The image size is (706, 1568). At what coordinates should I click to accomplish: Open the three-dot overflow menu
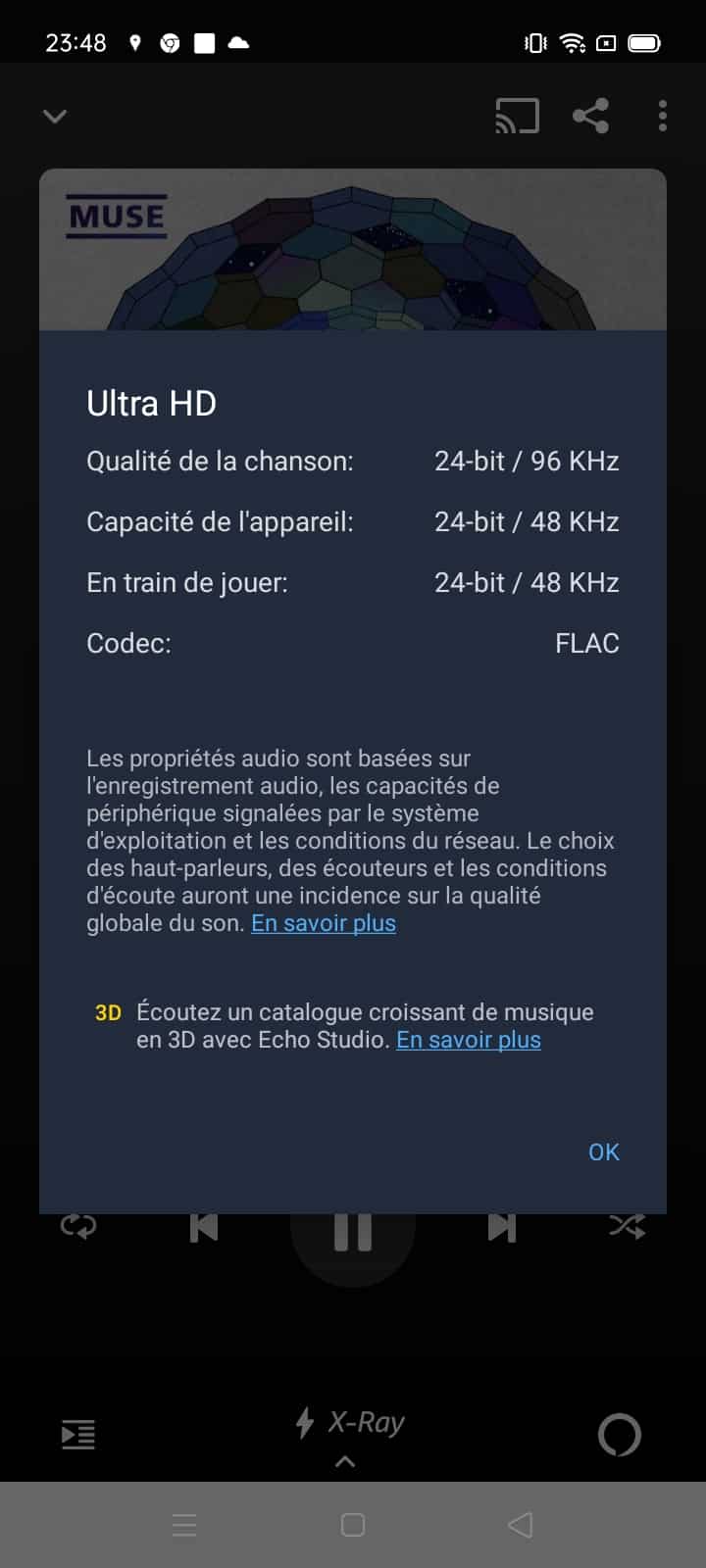[663, 116]
